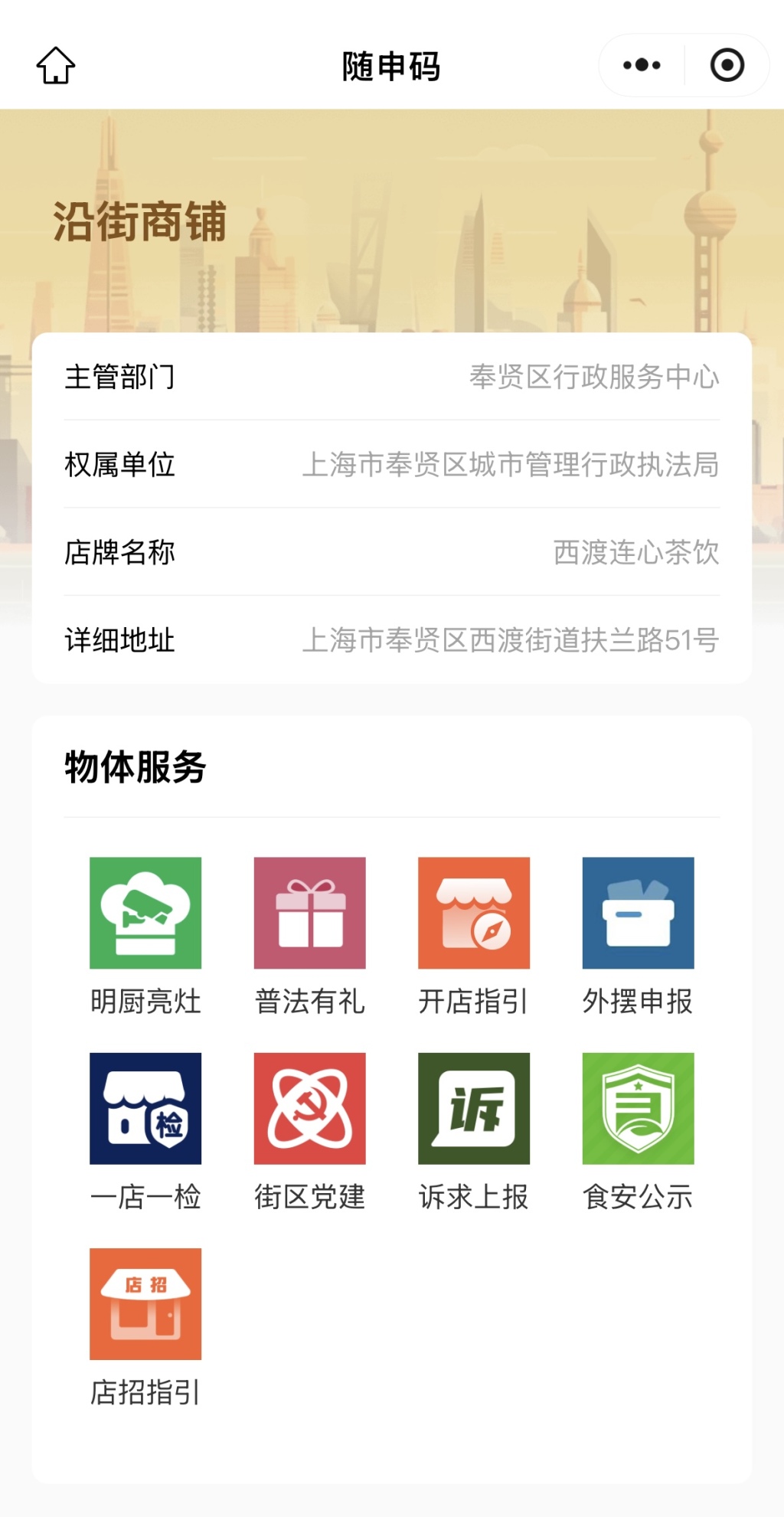Open 开店指引 guide
The image size is (784, 1517).
click(x=474, y=913)
